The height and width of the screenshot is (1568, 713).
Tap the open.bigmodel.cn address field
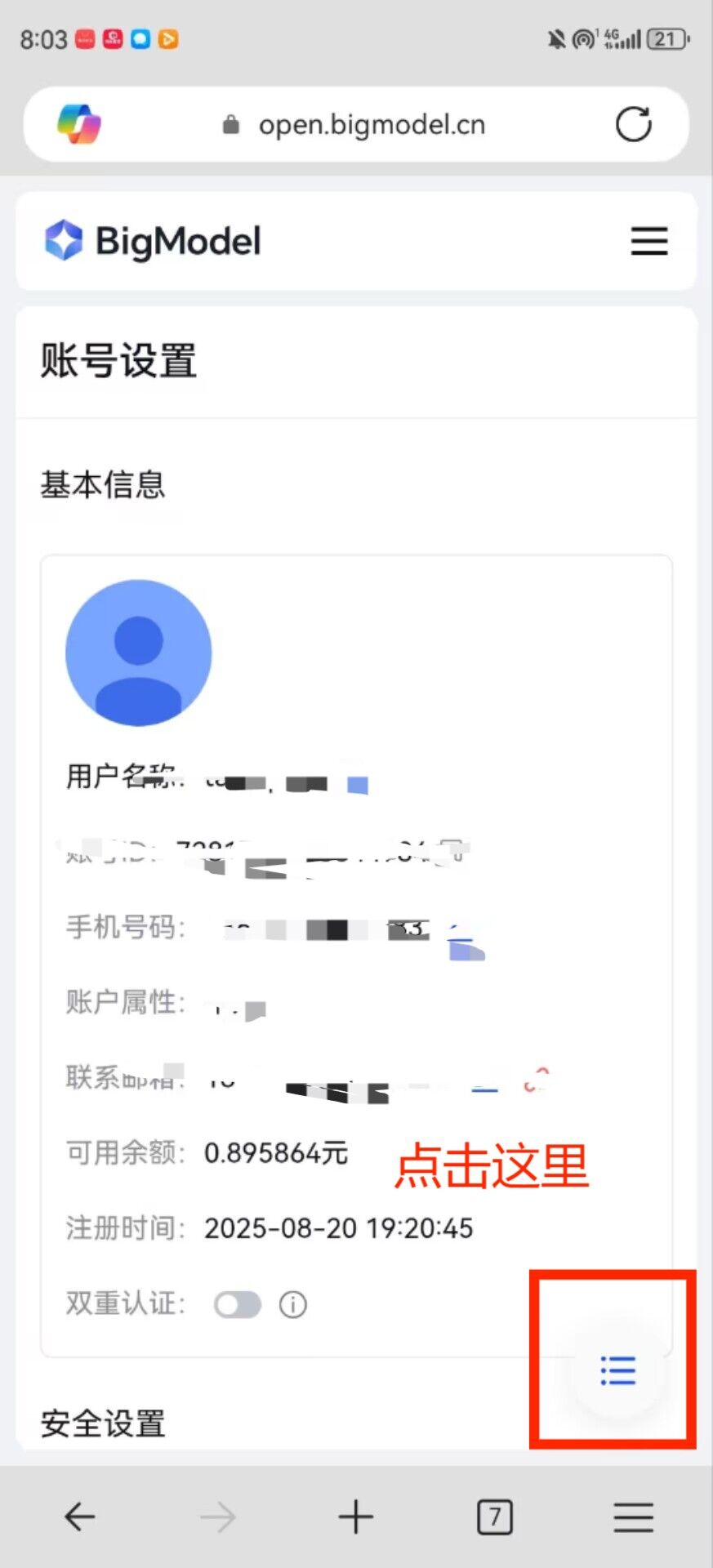(x=356, y=125)
